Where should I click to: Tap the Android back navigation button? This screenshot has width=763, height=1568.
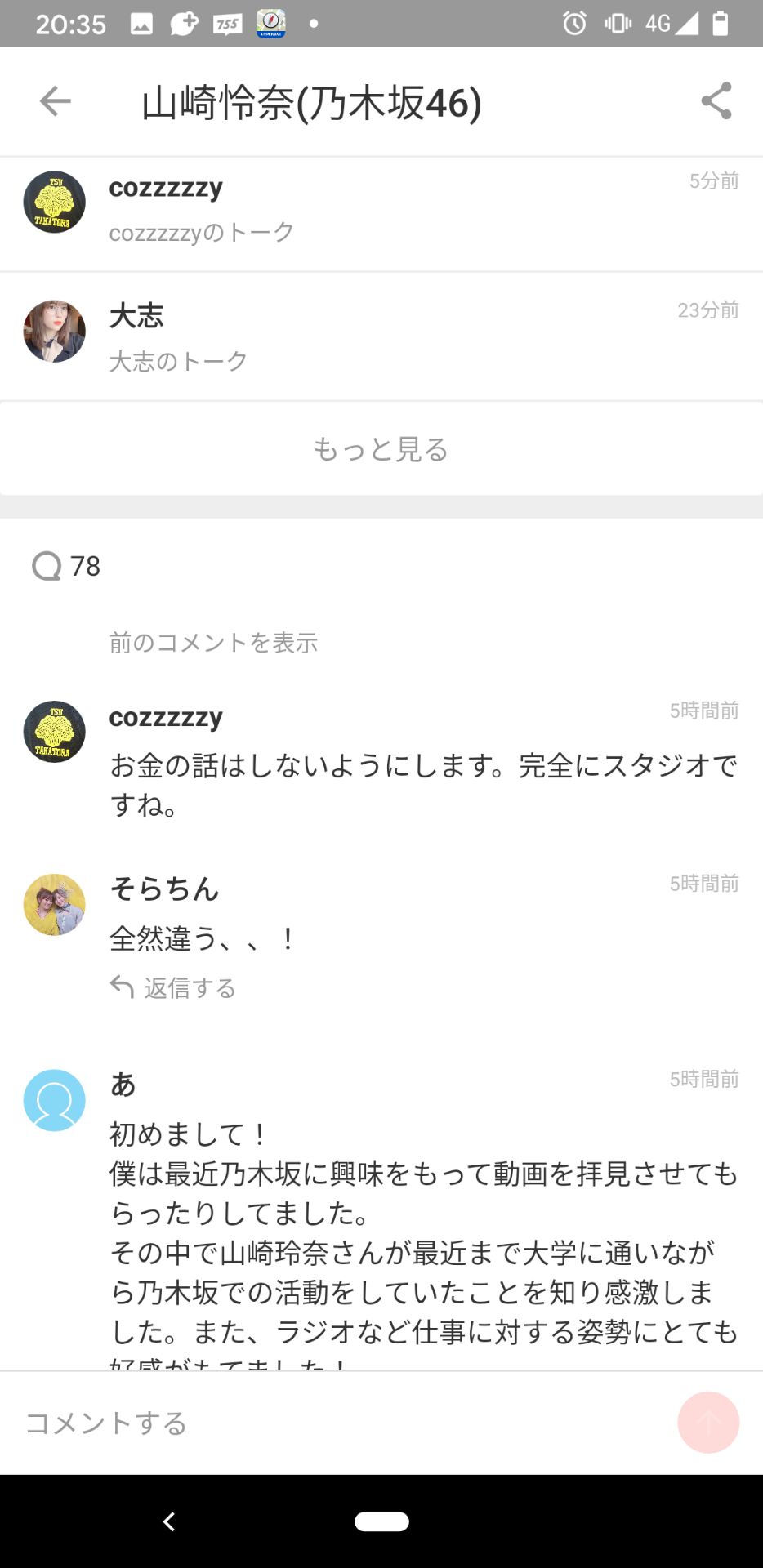pyautogui.click(x=169, y=1521)
